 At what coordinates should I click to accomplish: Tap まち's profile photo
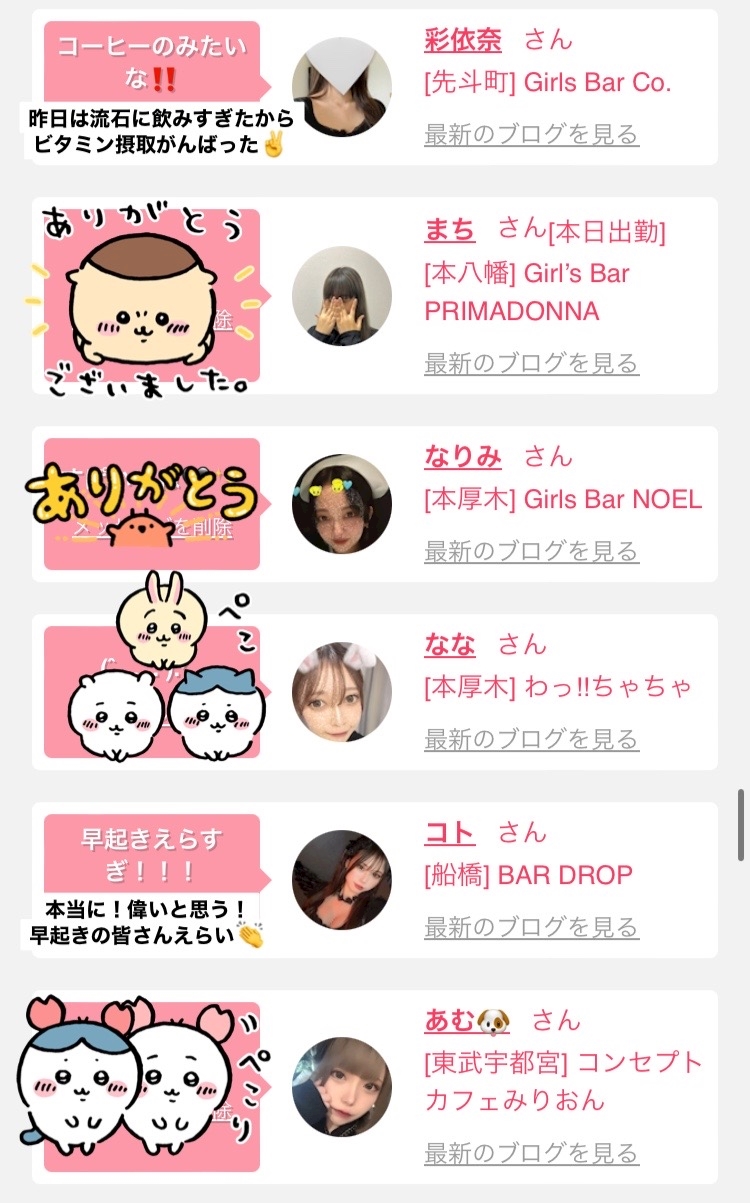[341, 296]
